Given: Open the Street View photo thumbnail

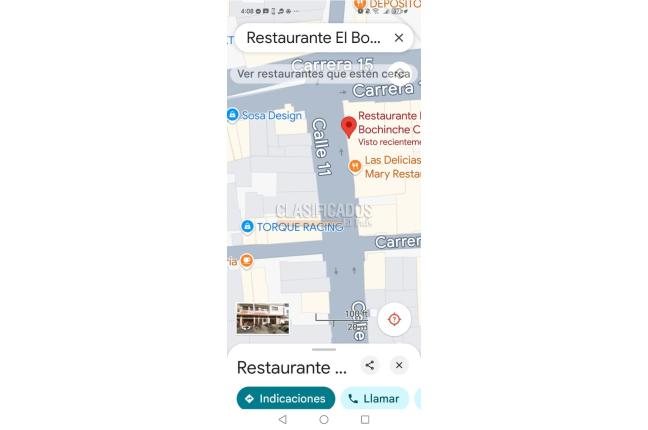Looking at the screenshot, I should click(263, 318).
